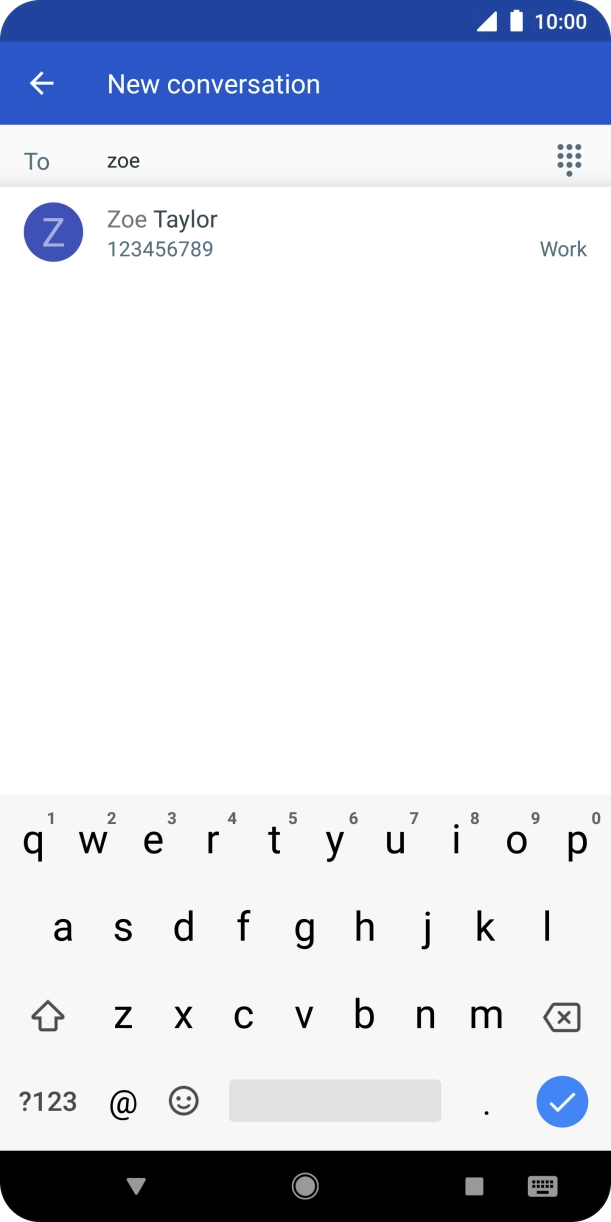Image resolution: width=611 pixels, height=1222 pixels.
Task: Switch to the number dial pad
Action: coord(569,160)
